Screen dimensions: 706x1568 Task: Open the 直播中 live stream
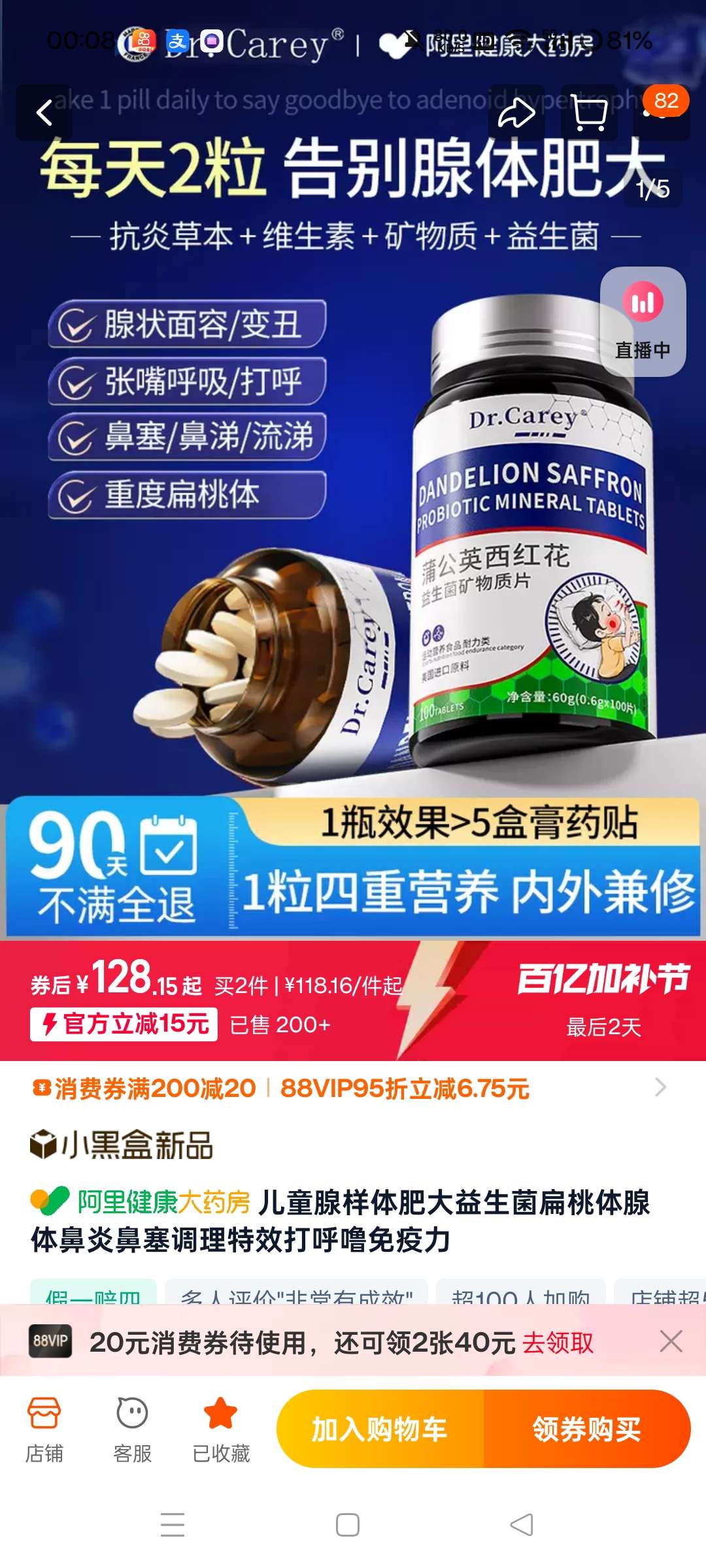643,321
